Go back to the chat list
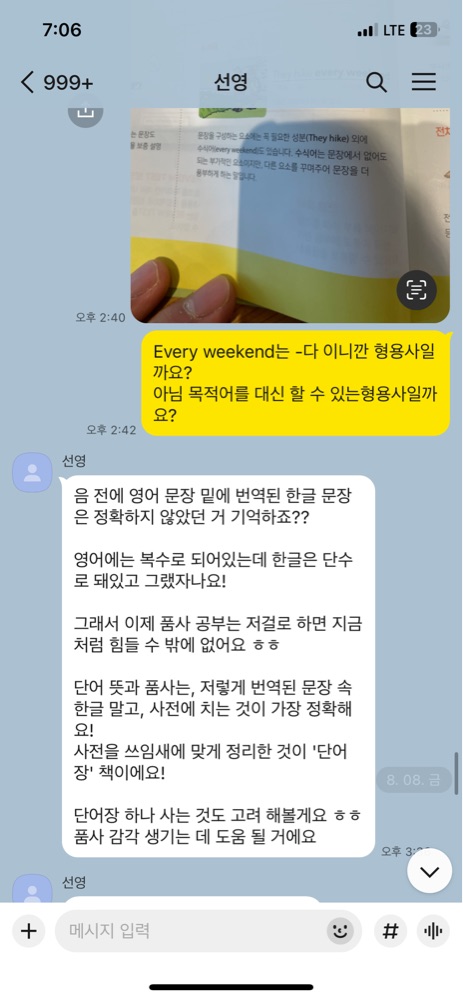This screenshot has height=1000, width=463. (x=56, y=82)
